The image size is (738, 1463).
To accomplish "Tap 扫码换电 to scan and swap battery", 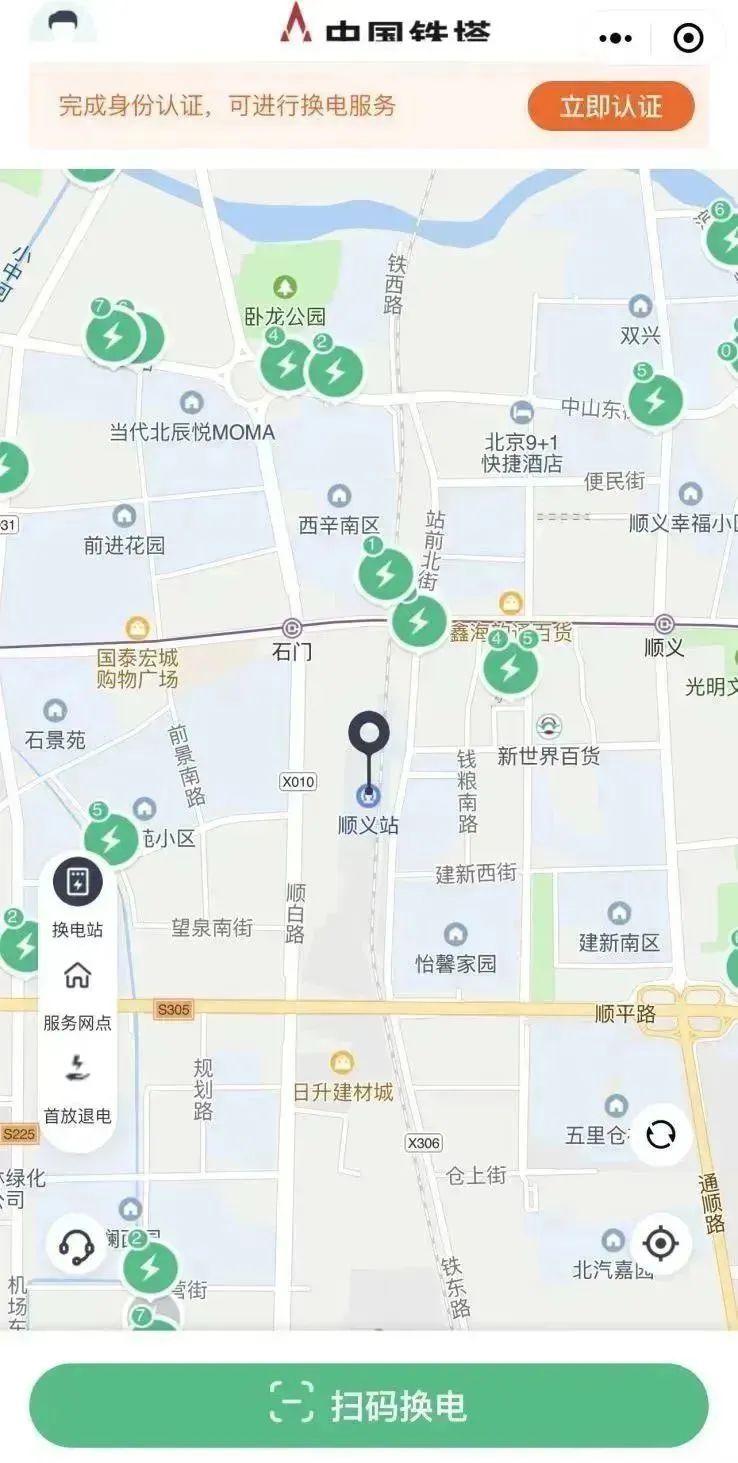I will [369, 1404].
